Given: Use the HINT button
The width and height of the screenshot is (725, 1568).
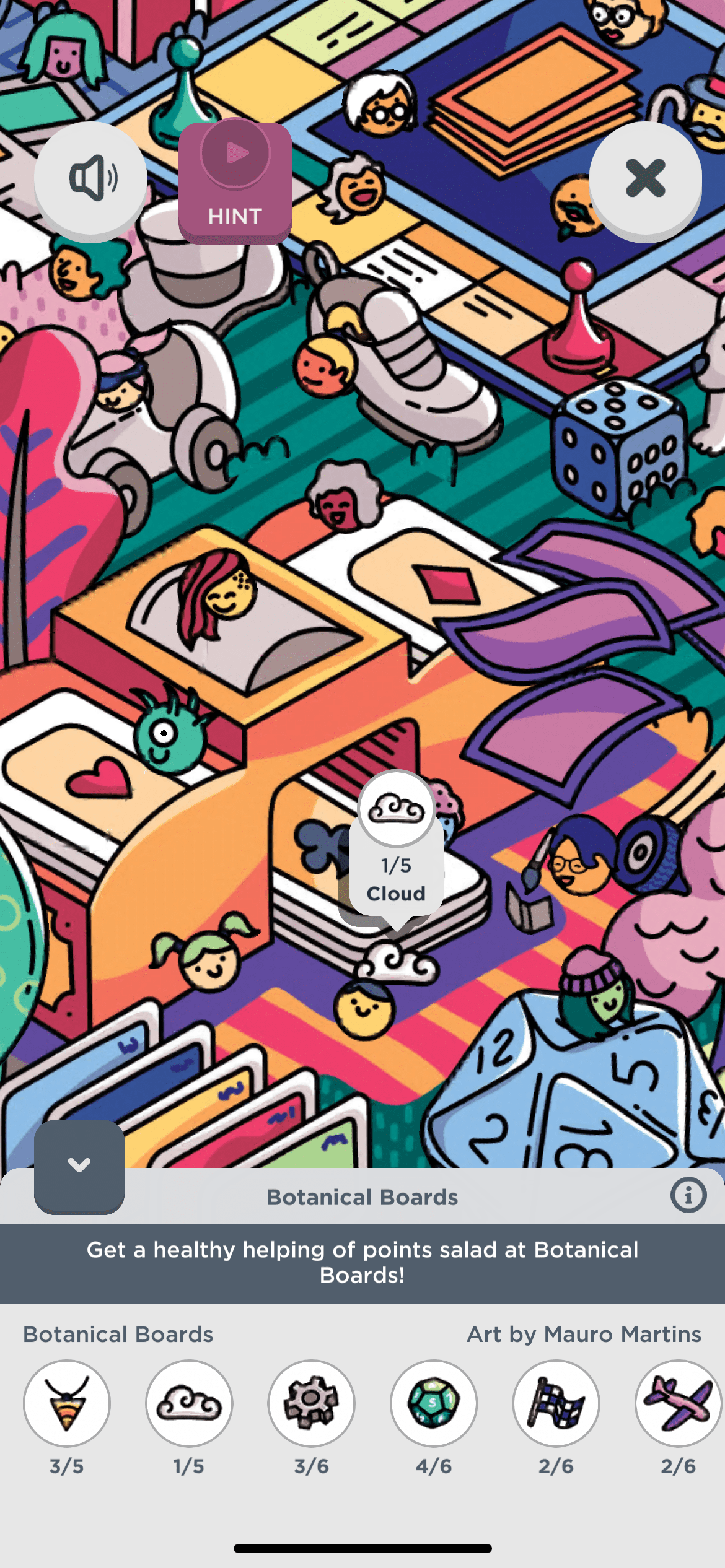Looking at the screenshot, I should pyautogui.click(x=235, y=181).
